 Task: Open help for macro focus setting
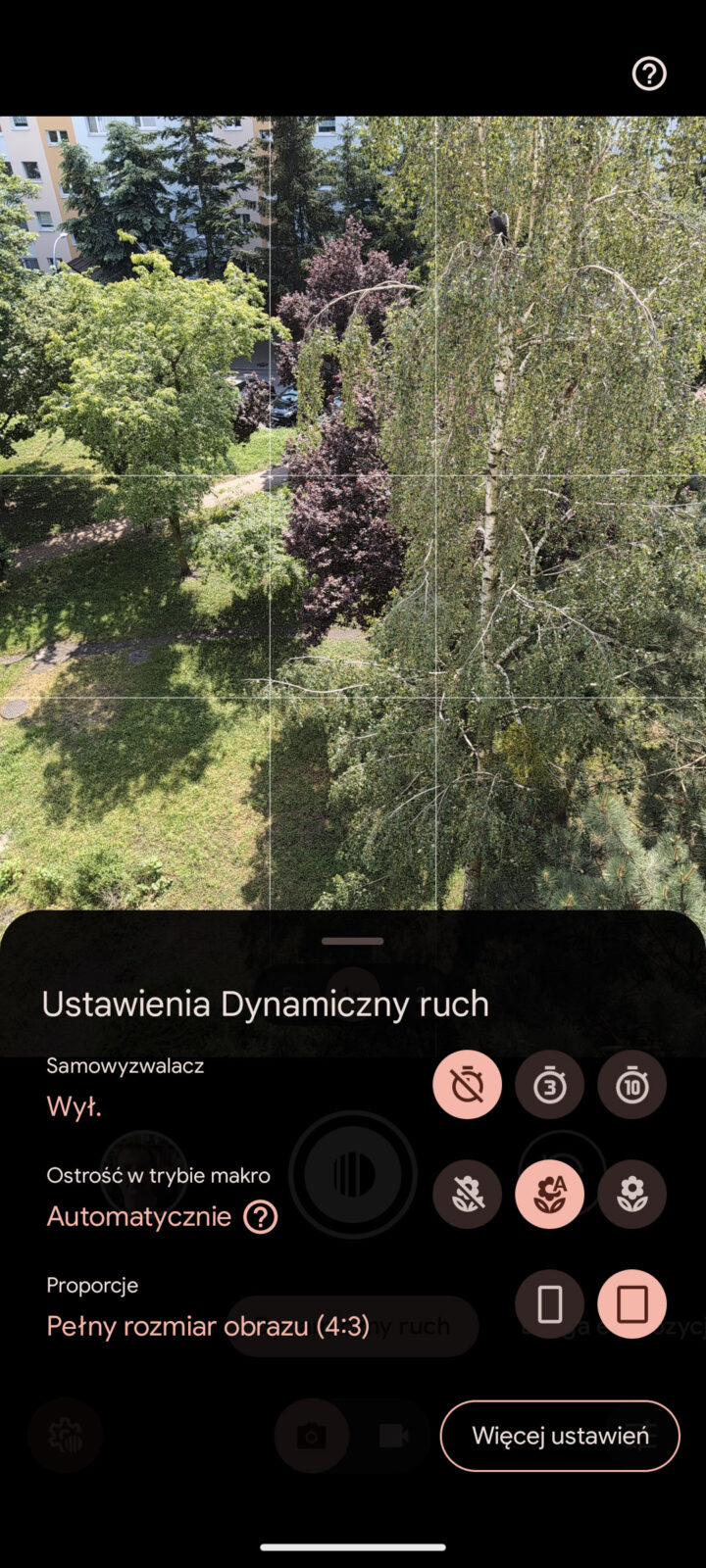tap(261, 1217)
